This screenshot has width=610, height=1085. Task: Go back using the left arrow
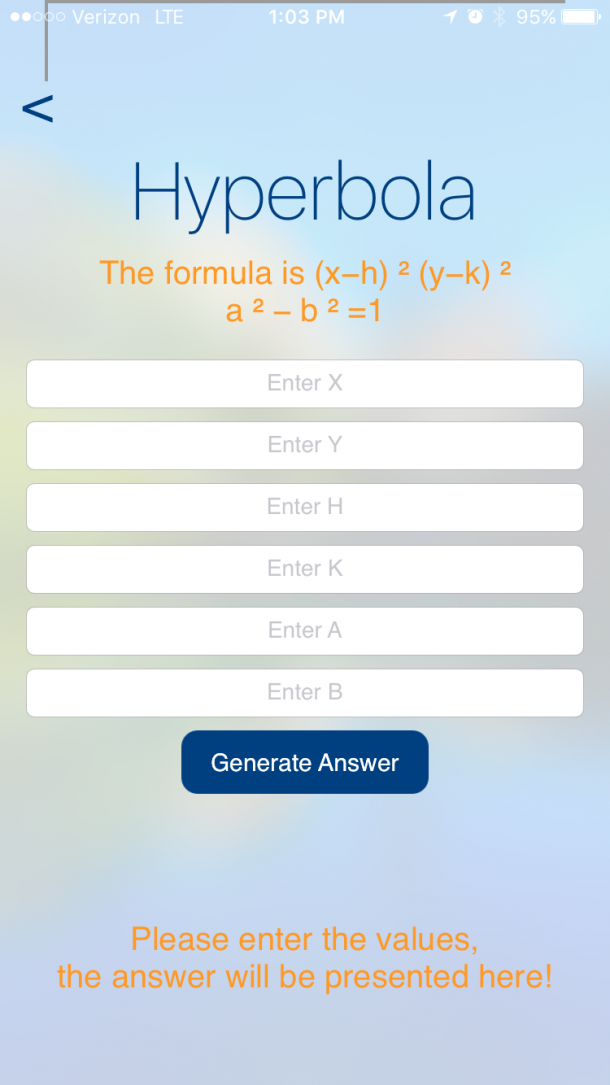coord(38,109)
